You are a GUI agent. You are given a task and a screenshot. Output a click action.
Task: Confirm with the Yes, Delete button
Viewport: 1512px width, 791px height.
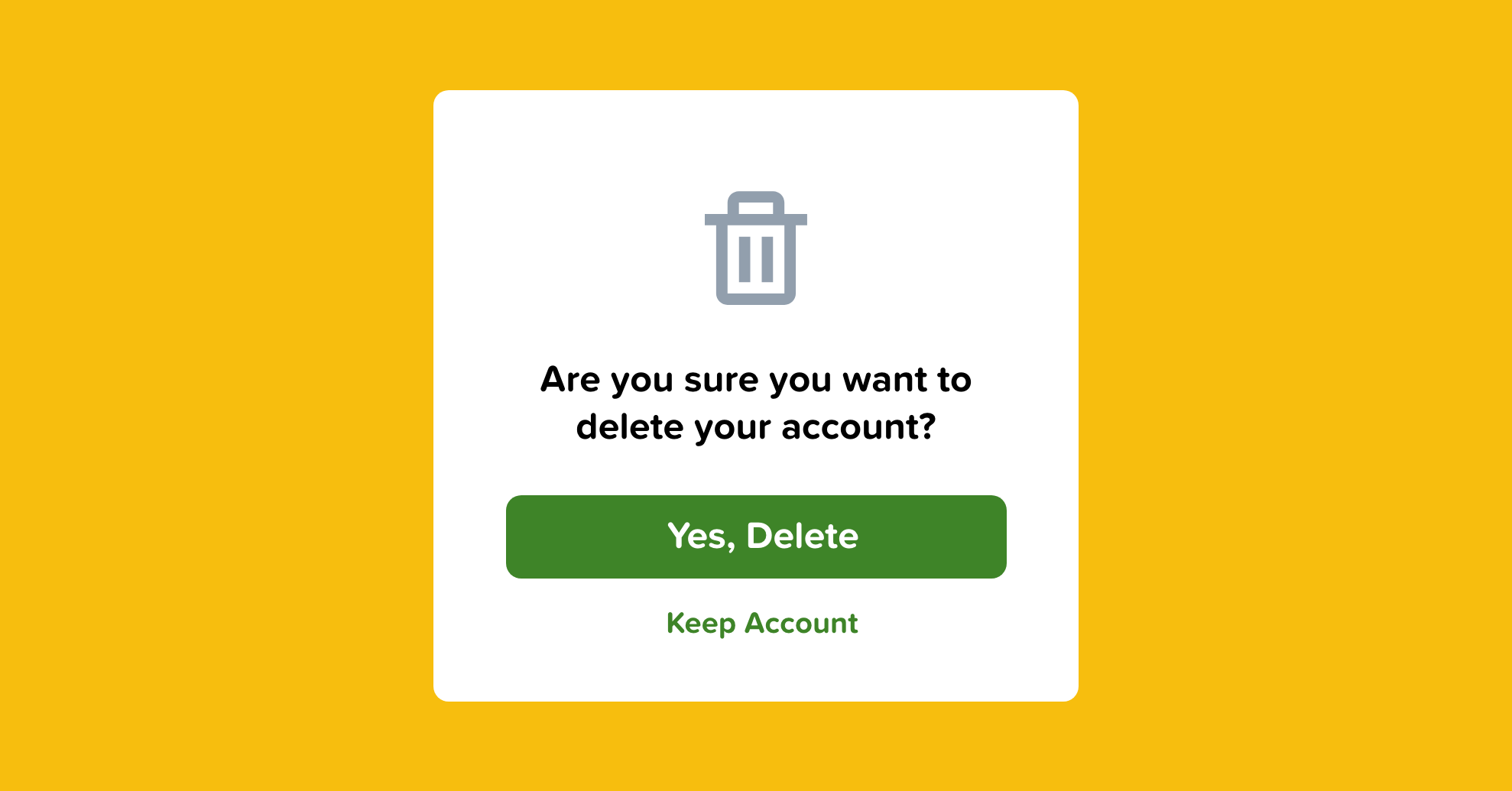pos(756,537)
